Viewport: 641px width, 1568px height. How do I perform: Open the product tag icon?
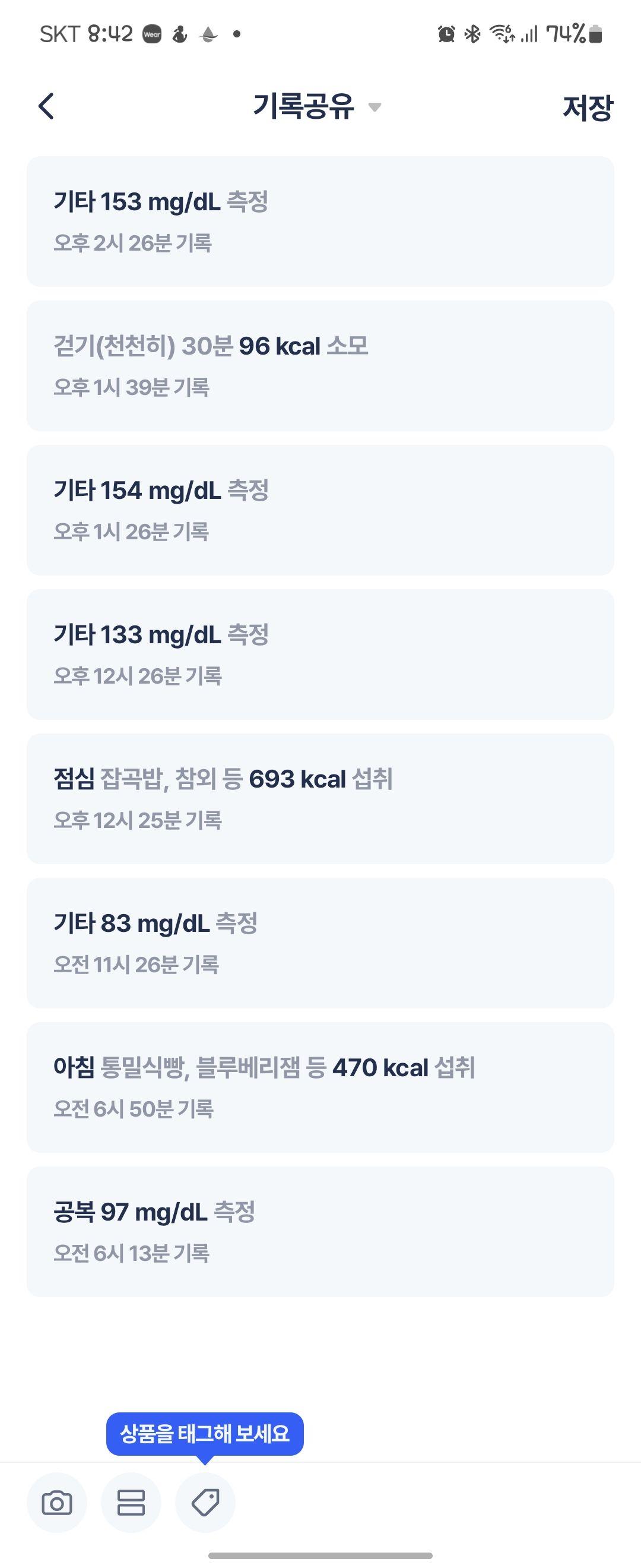point(205,1503)
